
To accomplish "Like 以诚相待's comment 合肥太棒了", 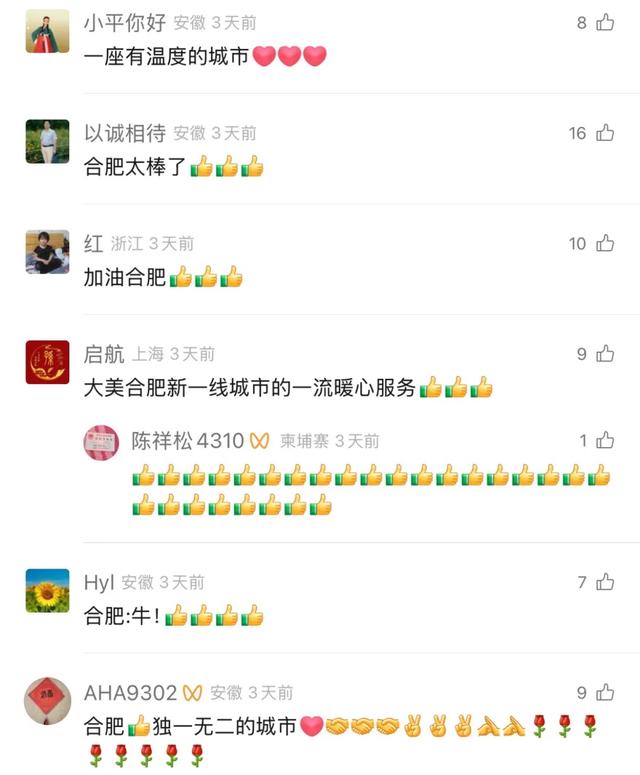I will tap(605, 133).
